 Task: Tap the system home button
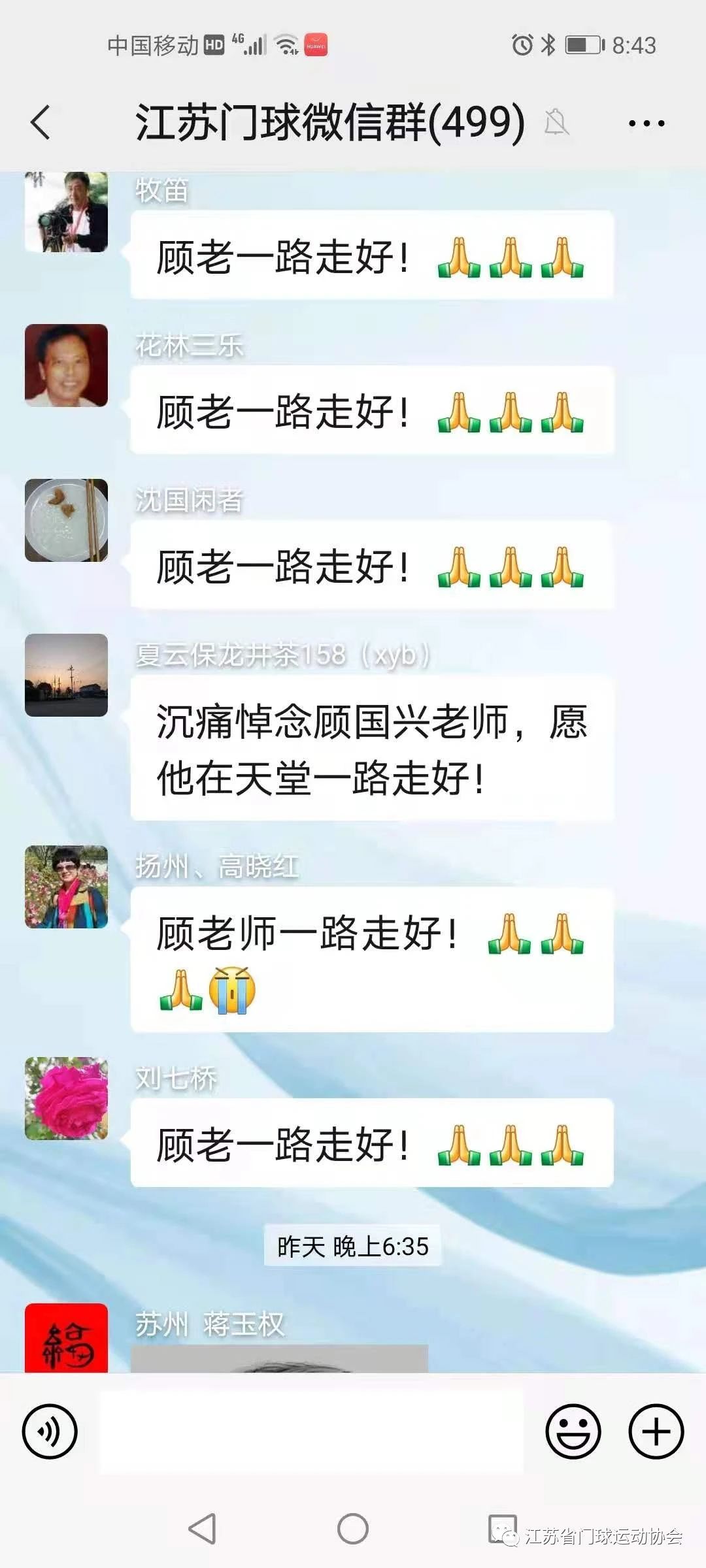[x=353, y=1529]
